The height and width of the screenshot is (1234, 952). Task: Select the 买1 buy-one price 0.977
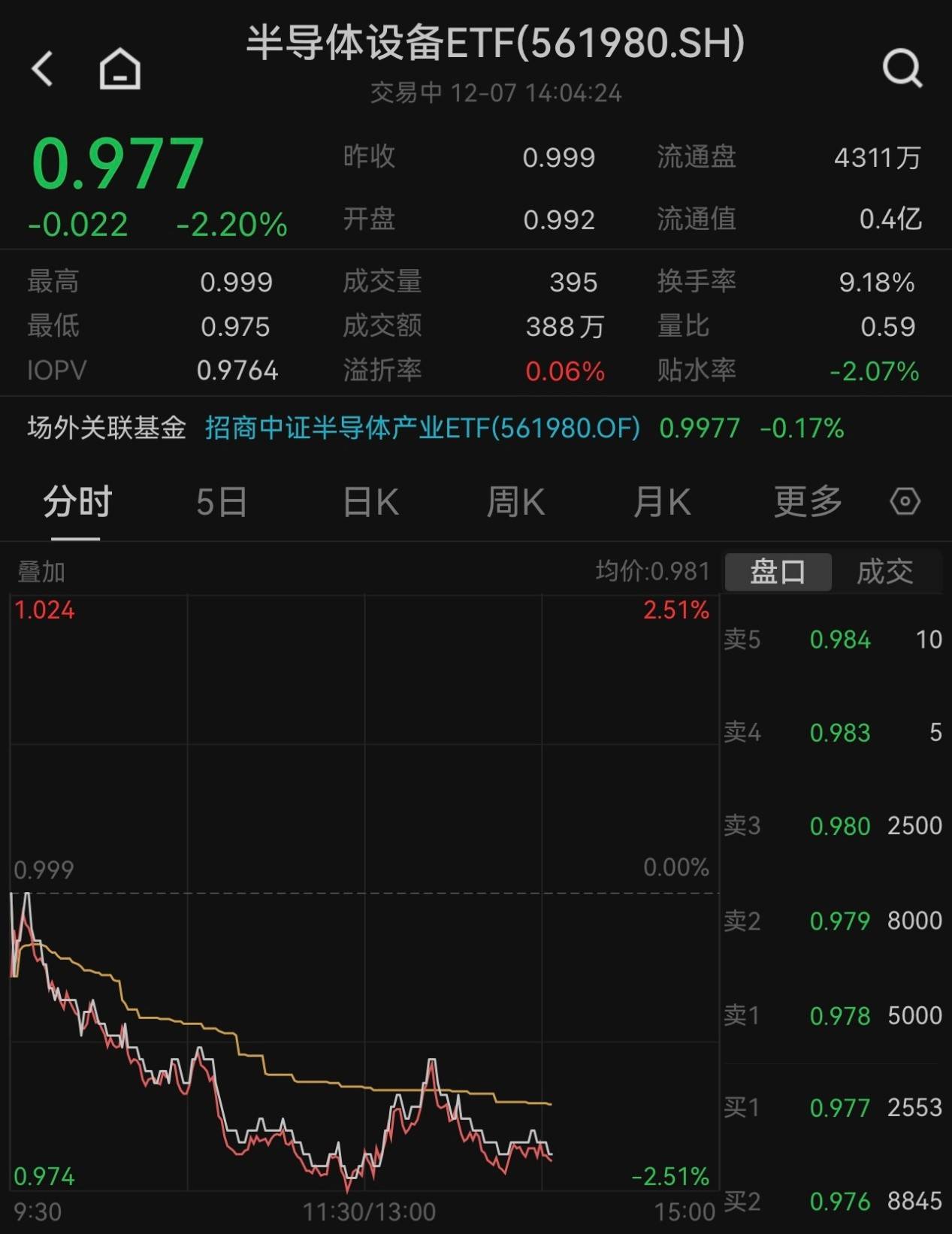coord(840,1108)
